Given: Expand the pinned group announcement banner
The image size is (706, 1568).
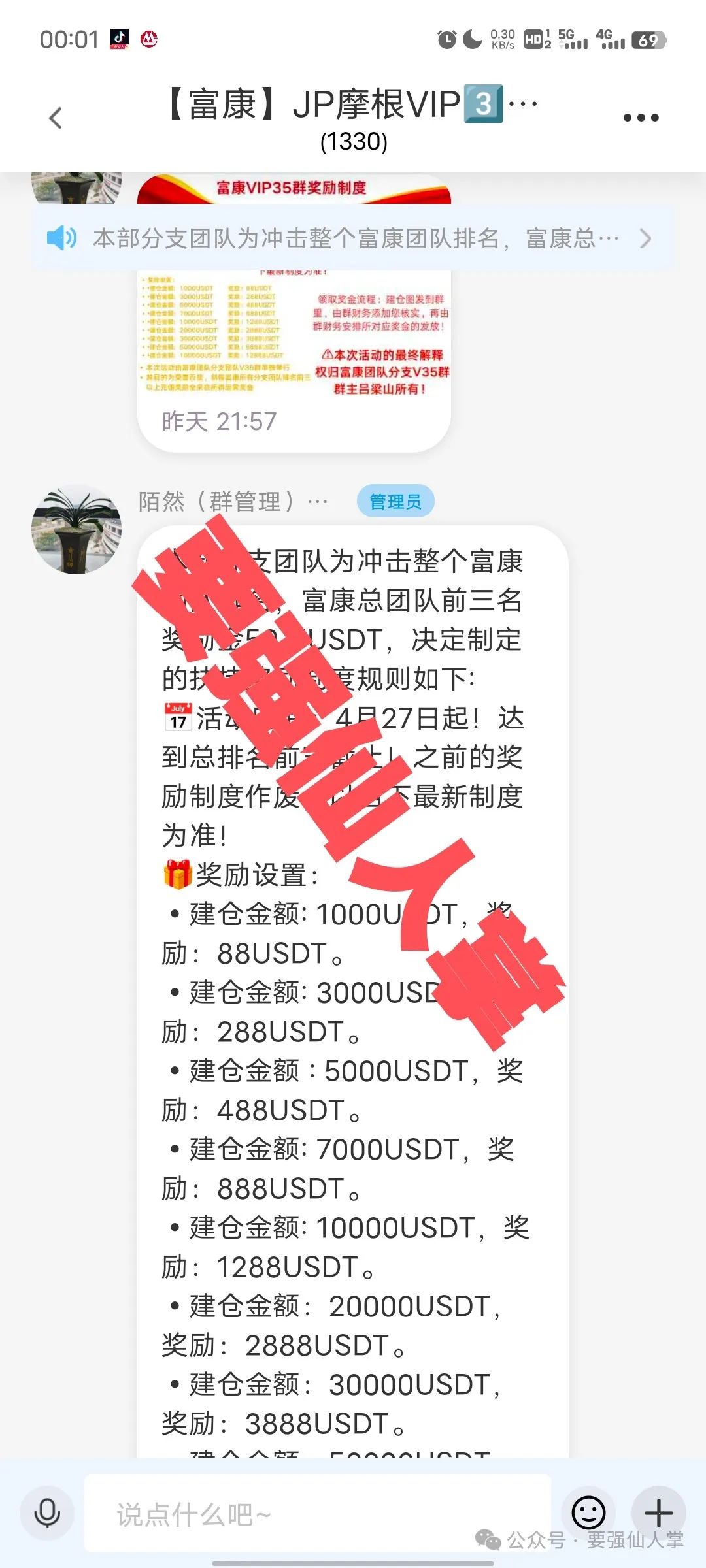Looking at the screenshot, I should pyautogui.click(x=353, y=238).
